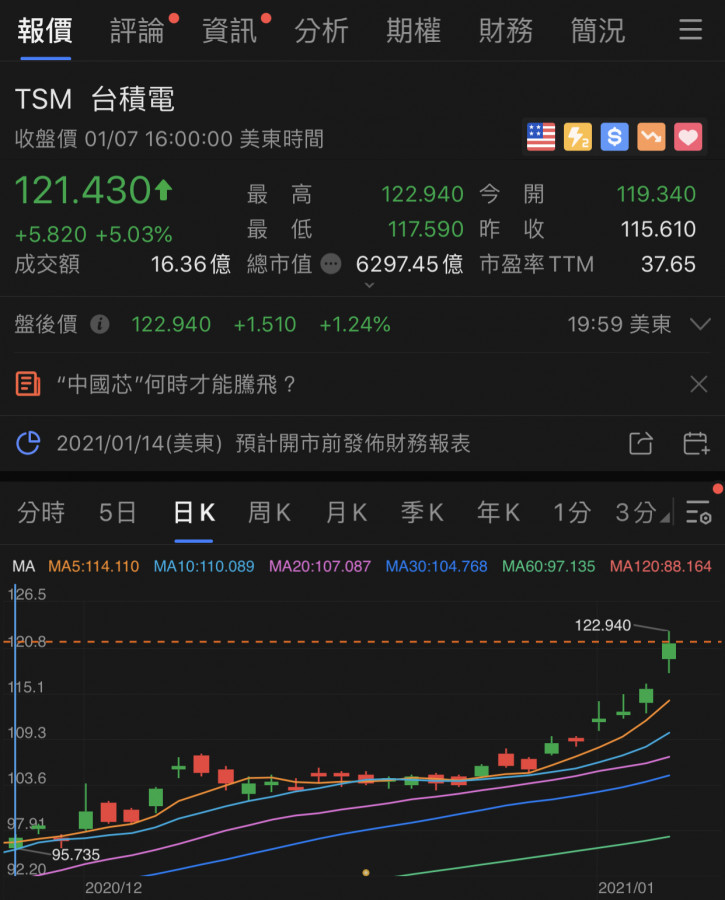Open the hamburger menu

coord(690,31)
